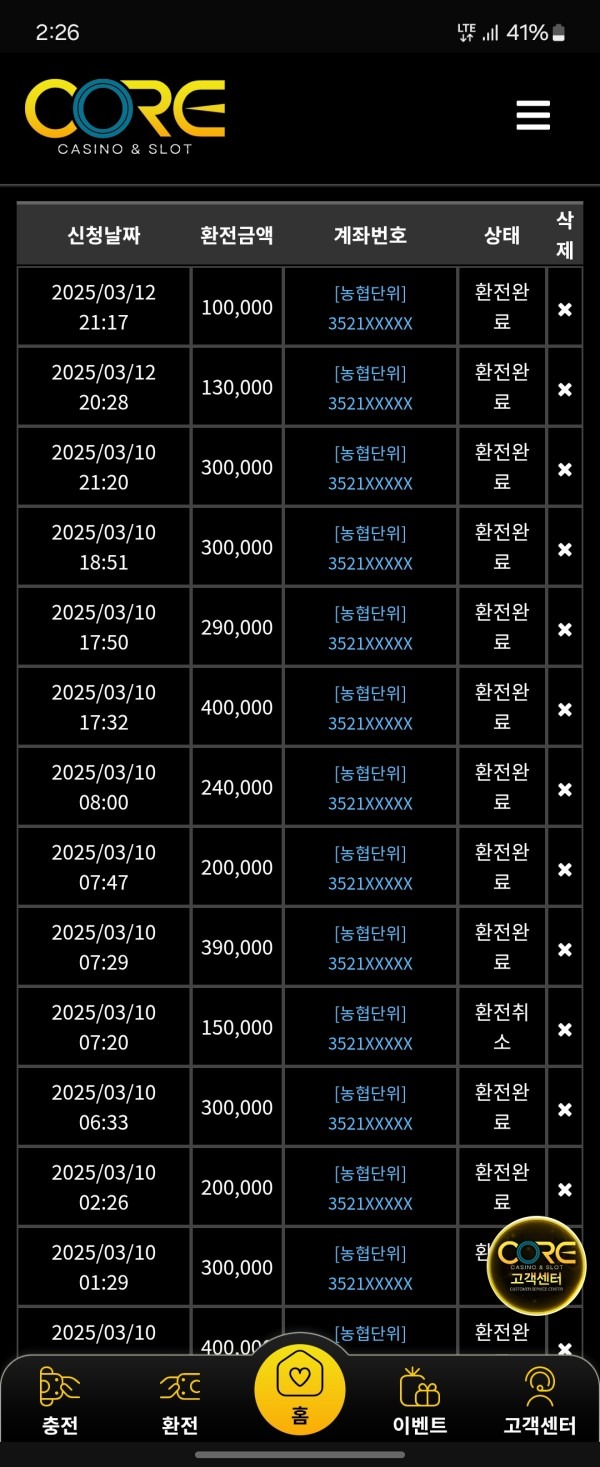This screenshot has width=600, height=1467.
Task: Remove the 2025/03/10 21:20 entry
Action: coord(565,469)
